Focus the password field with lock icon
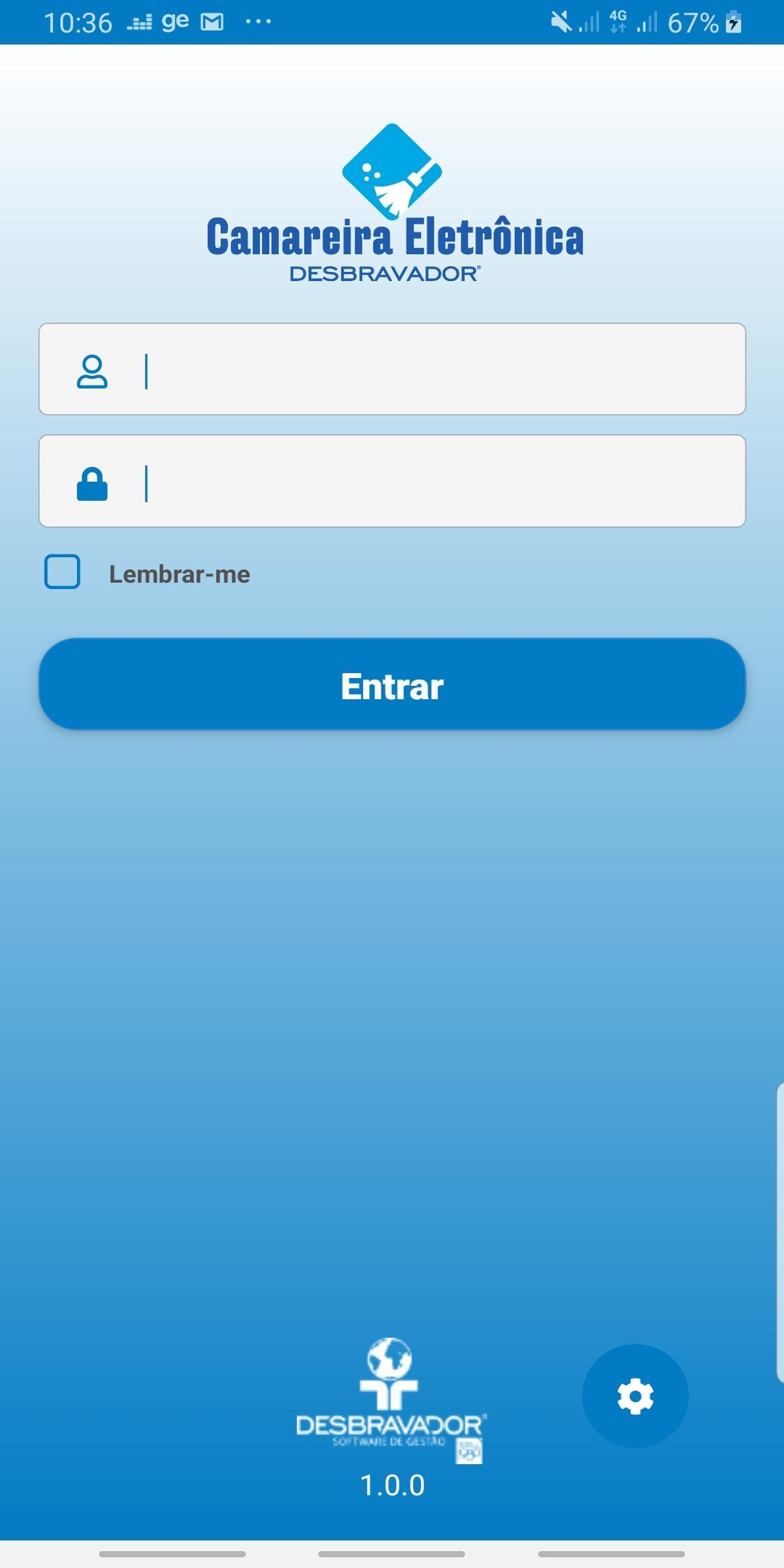The height and width of the screenshot is (1568, 784). click(x=392, y=481)
